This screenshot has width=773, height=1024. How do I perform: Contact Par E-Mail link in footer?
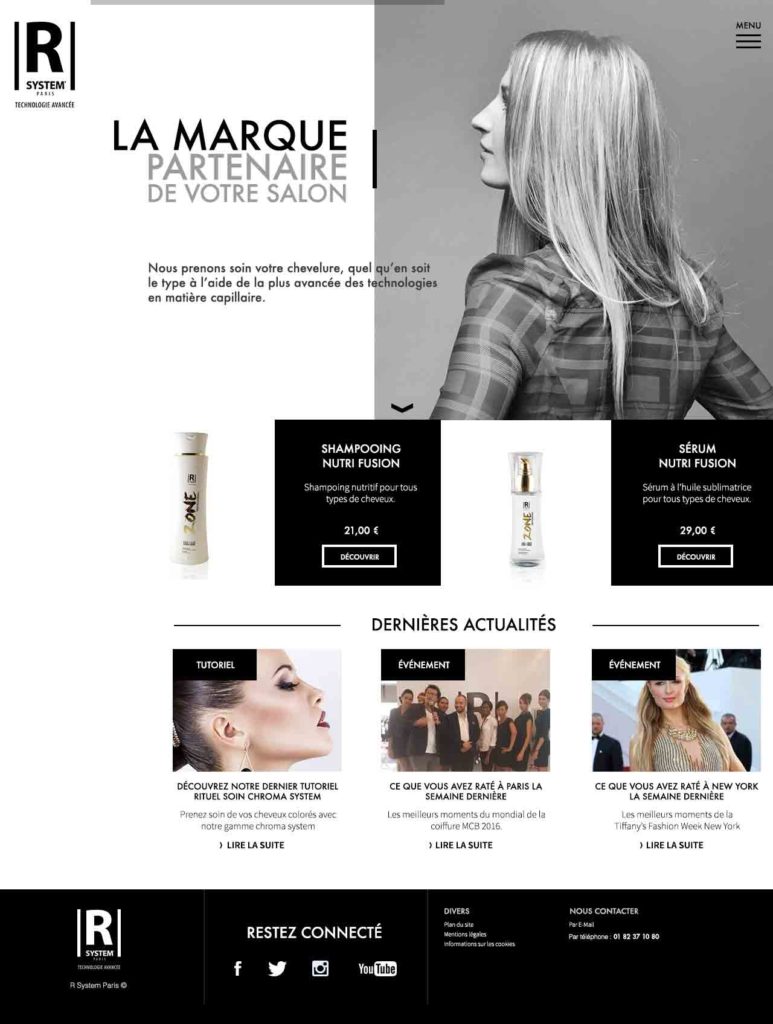point(581,924)
